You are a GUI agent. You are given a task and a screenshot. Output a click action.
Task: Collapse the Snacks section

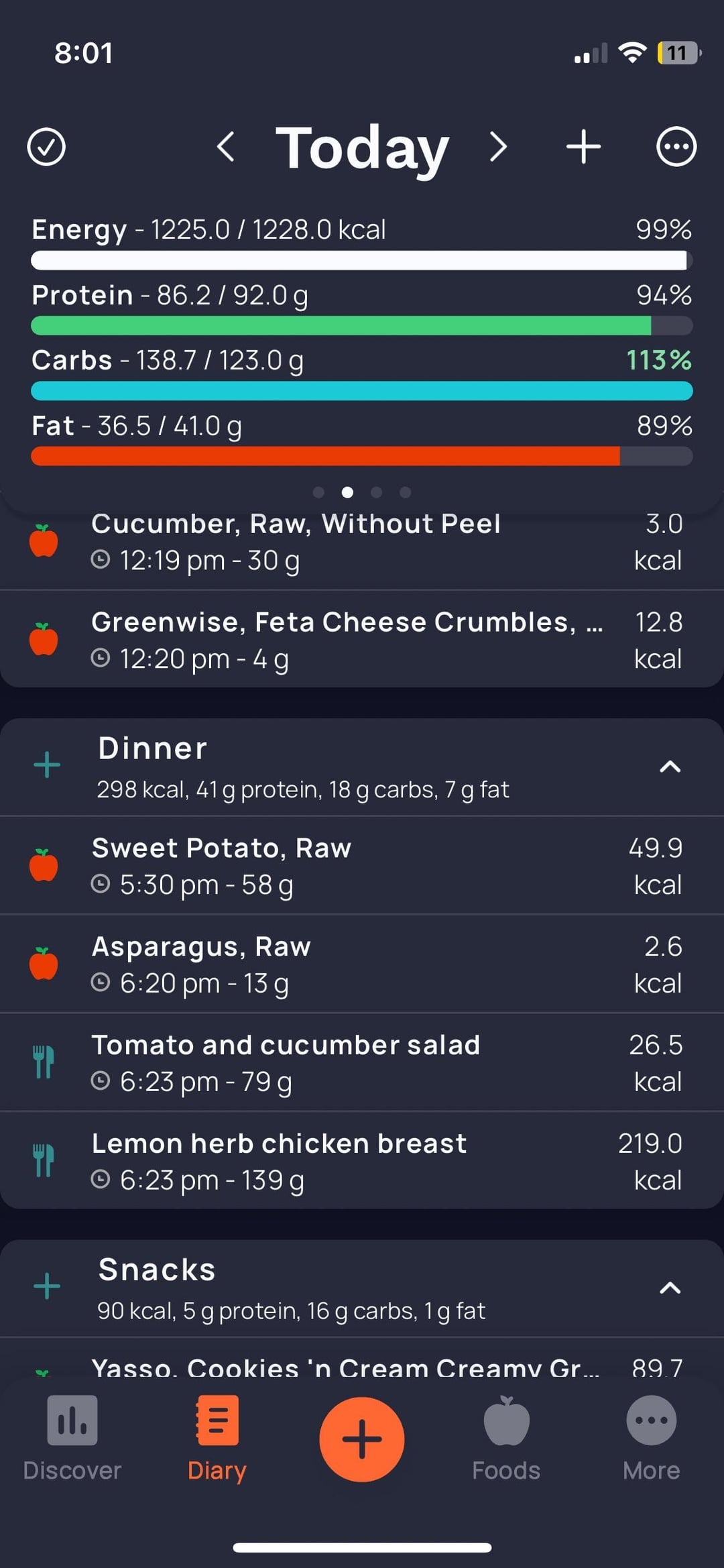[670, 1288]
